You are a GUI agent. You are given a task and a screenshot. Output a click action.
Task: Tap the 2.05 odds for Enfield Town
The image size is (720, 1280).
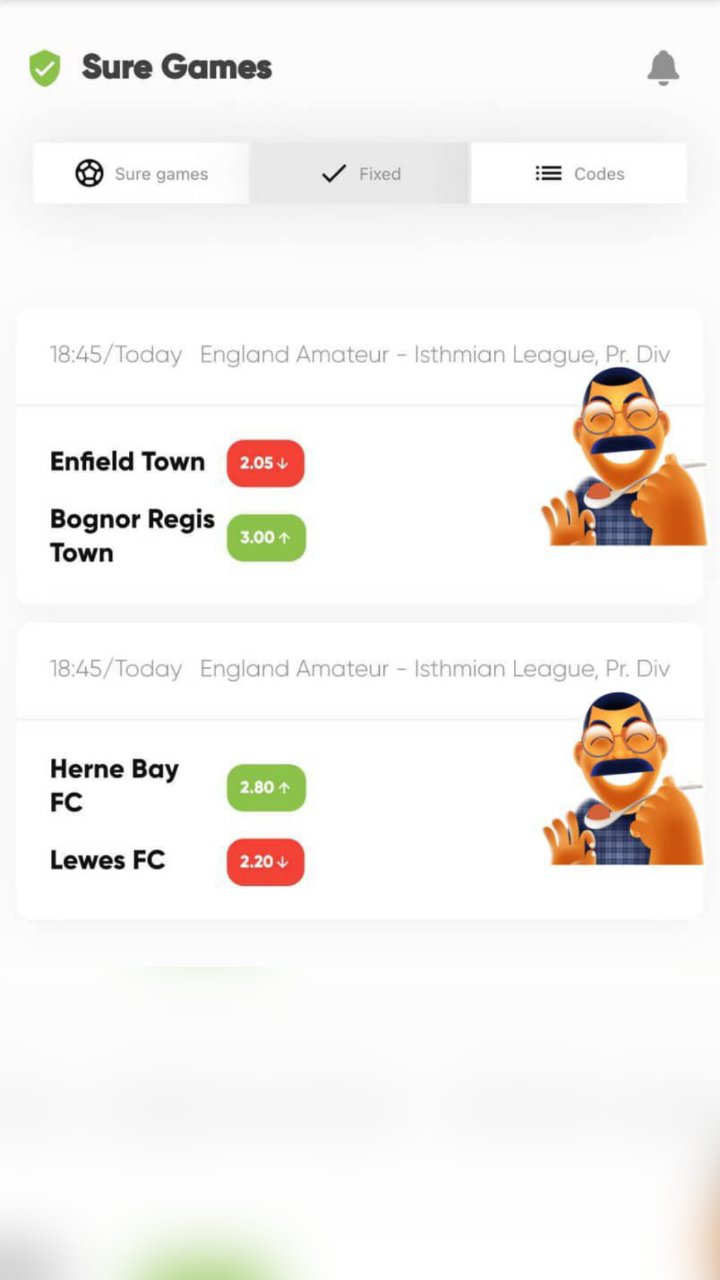tap(265, 464)
